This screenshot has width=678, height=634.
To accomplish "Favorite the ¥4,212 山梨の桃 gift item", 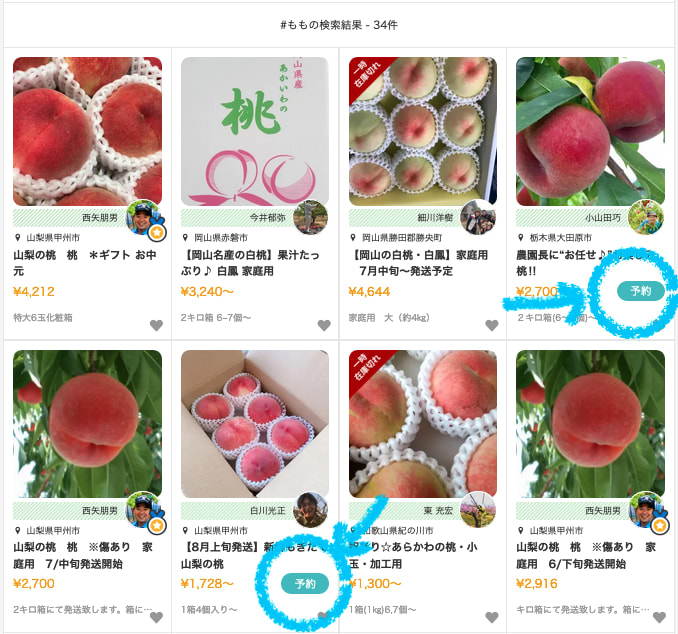I will point(156,325).
